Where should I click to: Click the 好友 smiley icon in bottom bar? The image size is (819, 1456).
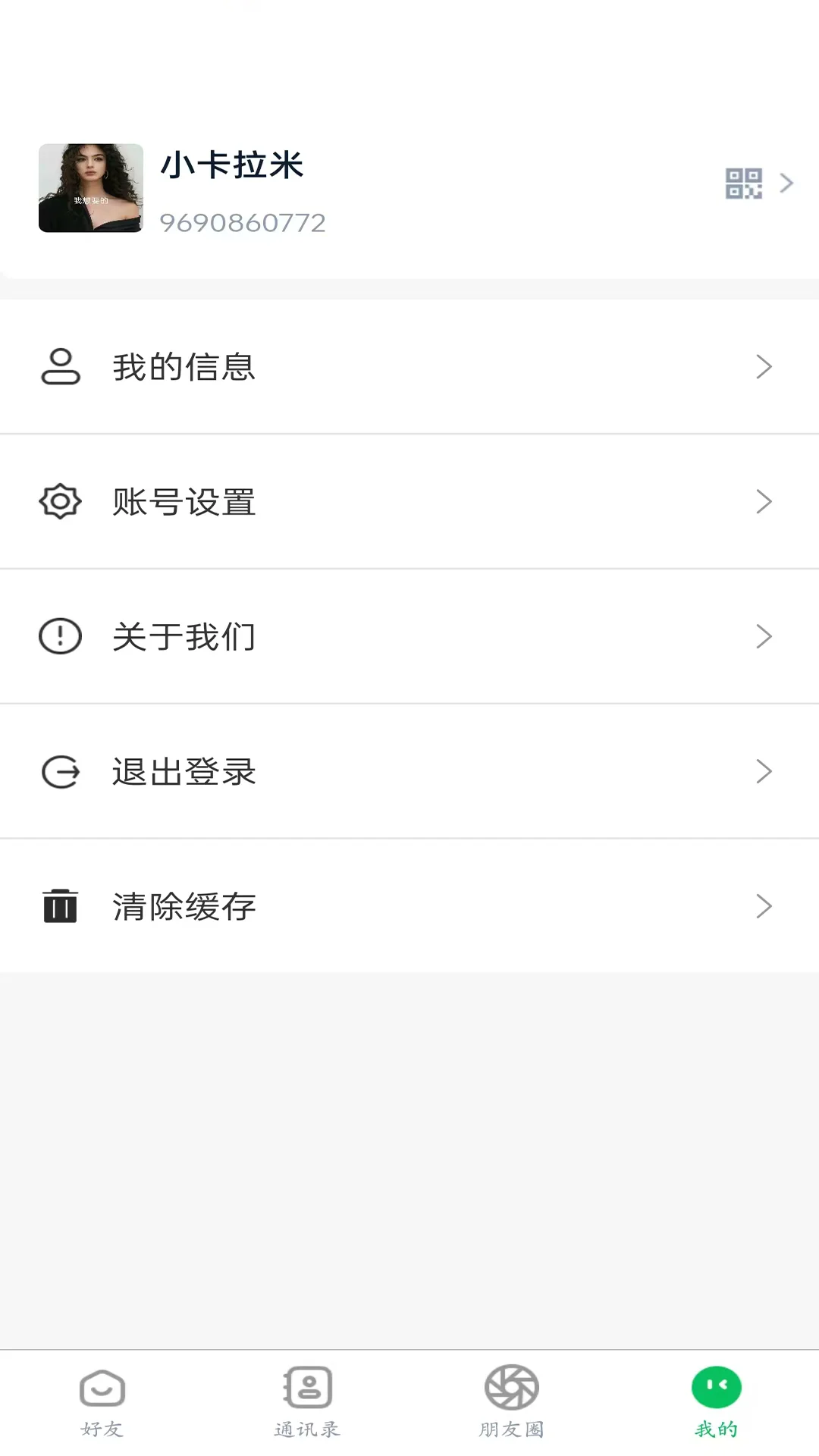[102, 1390]
